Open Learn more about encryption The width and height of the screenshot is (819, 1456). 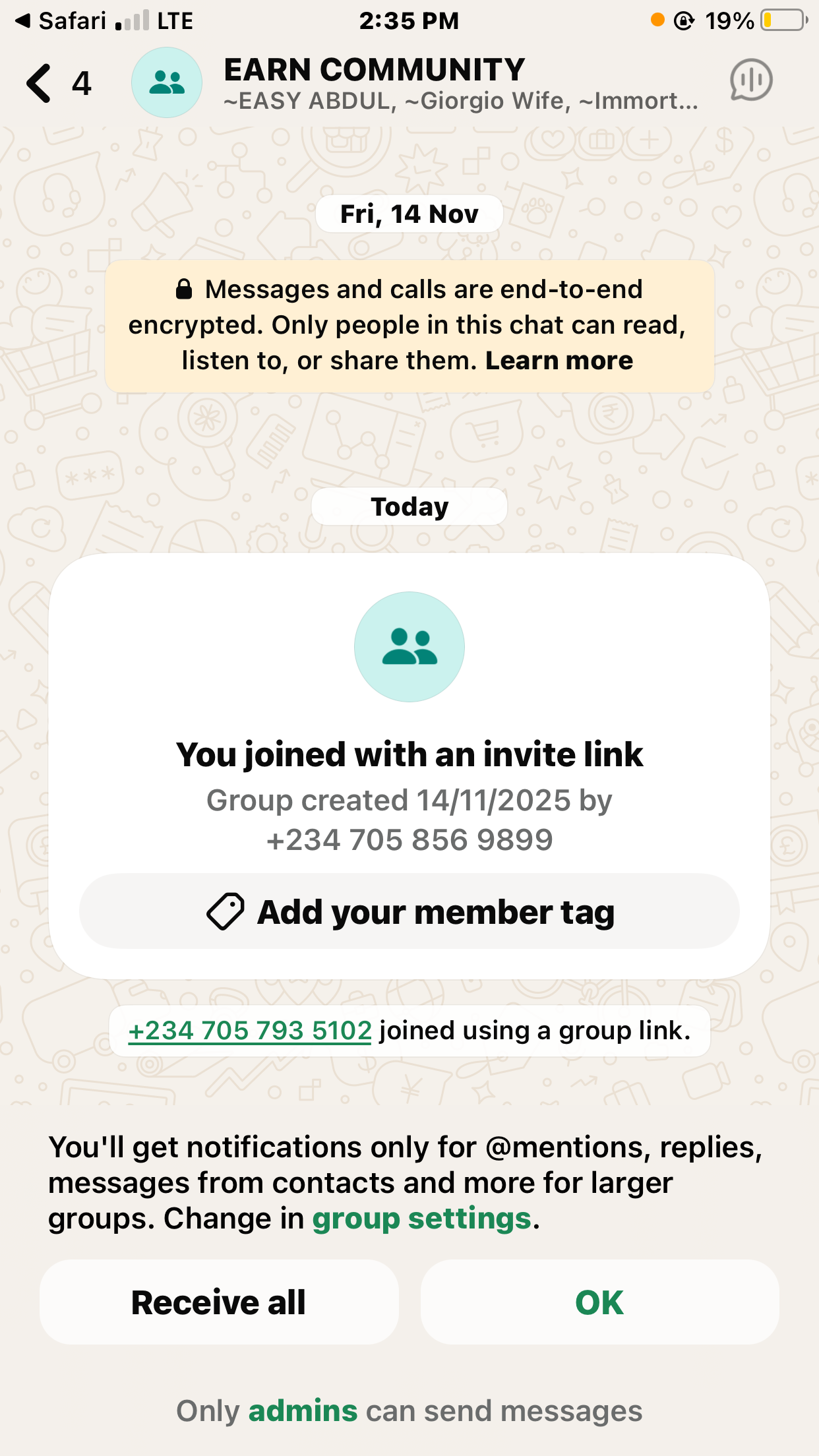[559, 361]
